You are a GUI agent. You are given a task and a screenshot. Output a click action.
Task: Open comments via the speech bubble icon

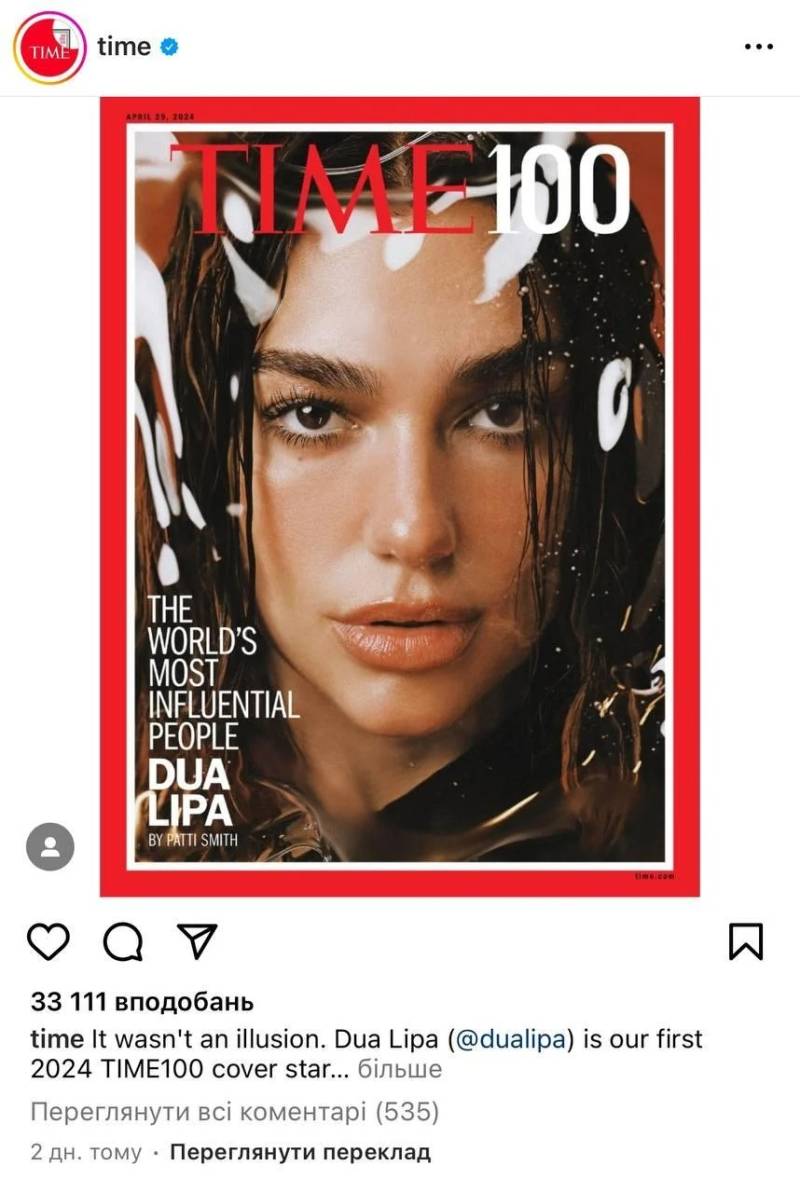point(122,942)
